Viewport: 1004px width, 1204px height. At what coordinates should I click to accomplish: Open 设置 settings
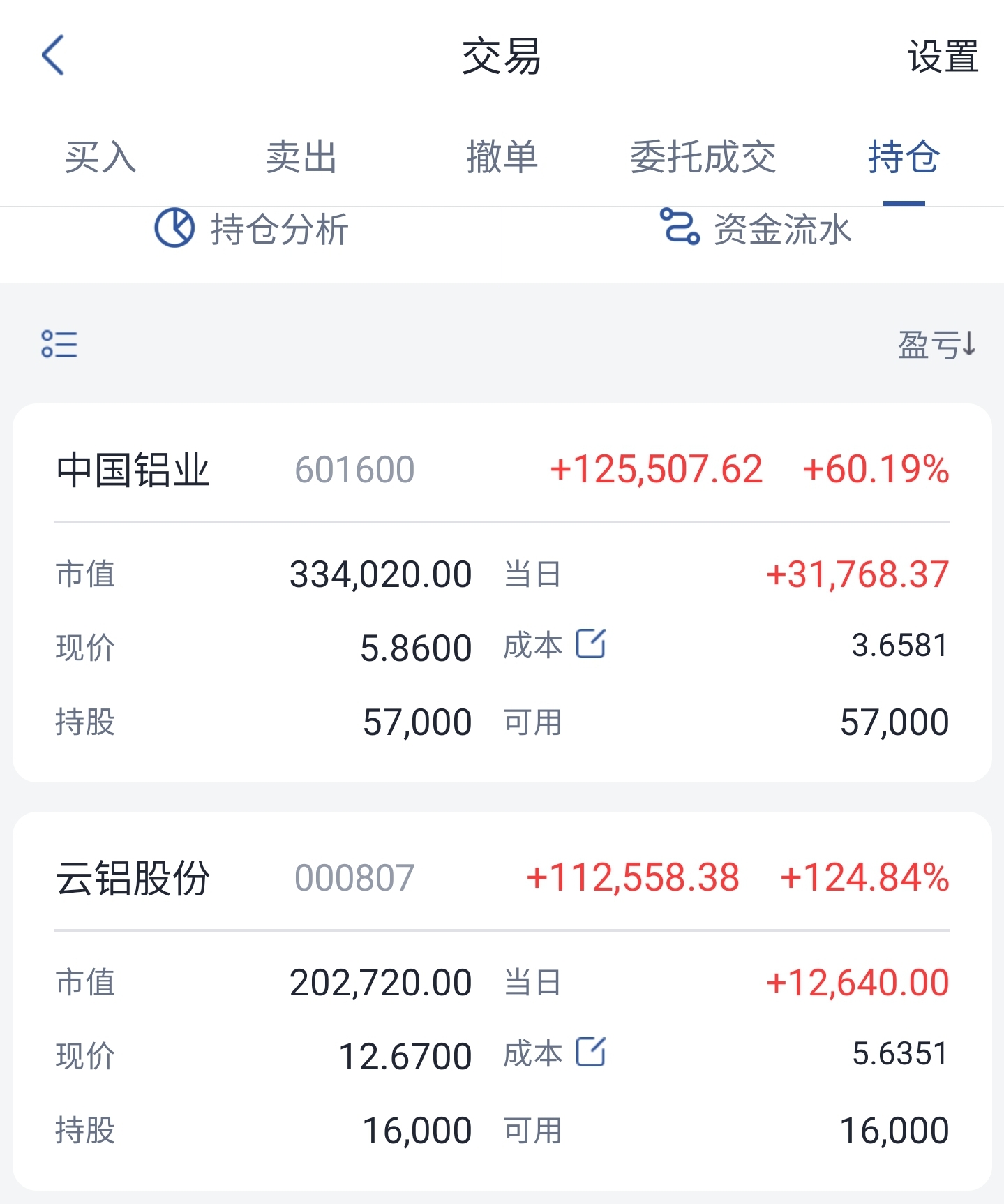point(943,57)
